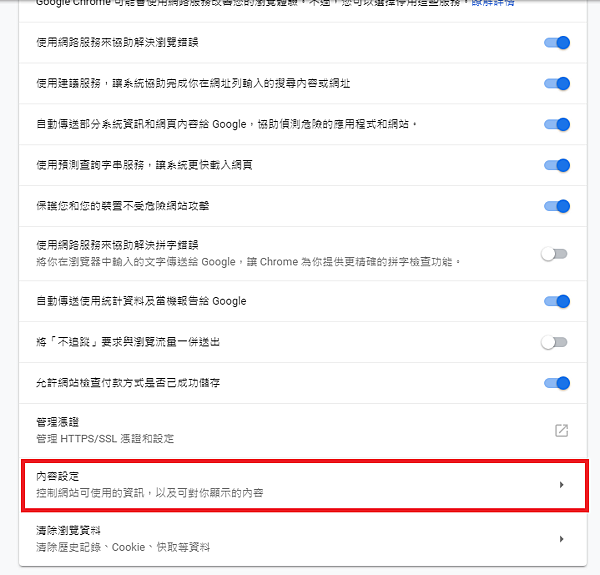
Task: Enable 使用網路服務來協助解決拼字錯誤
Action: tap(554, 254)
